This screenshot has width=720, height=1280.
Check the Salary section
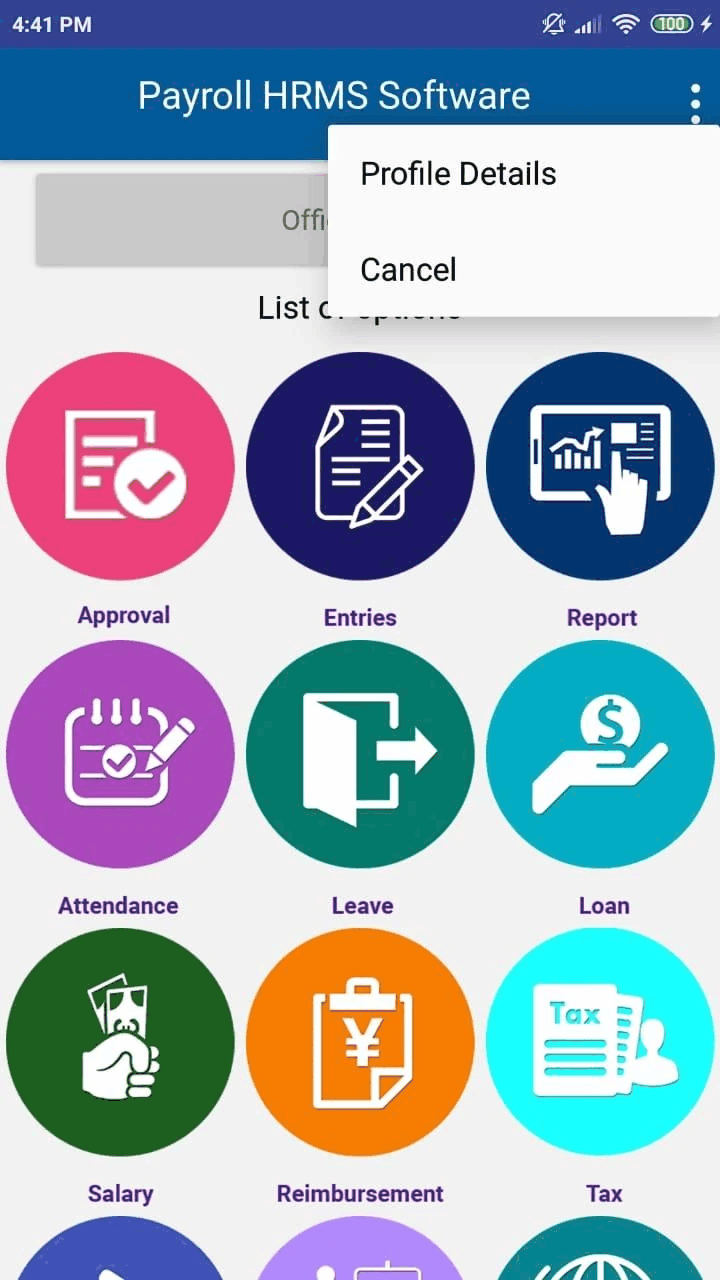120,1042
